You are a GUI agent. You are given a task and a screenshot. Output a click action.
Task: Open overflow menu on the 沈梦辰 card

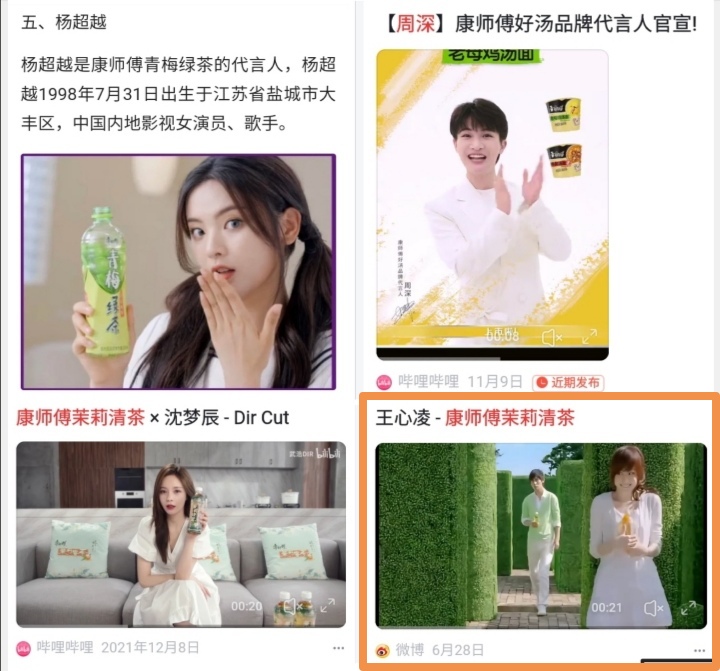[x=338, y=648]
